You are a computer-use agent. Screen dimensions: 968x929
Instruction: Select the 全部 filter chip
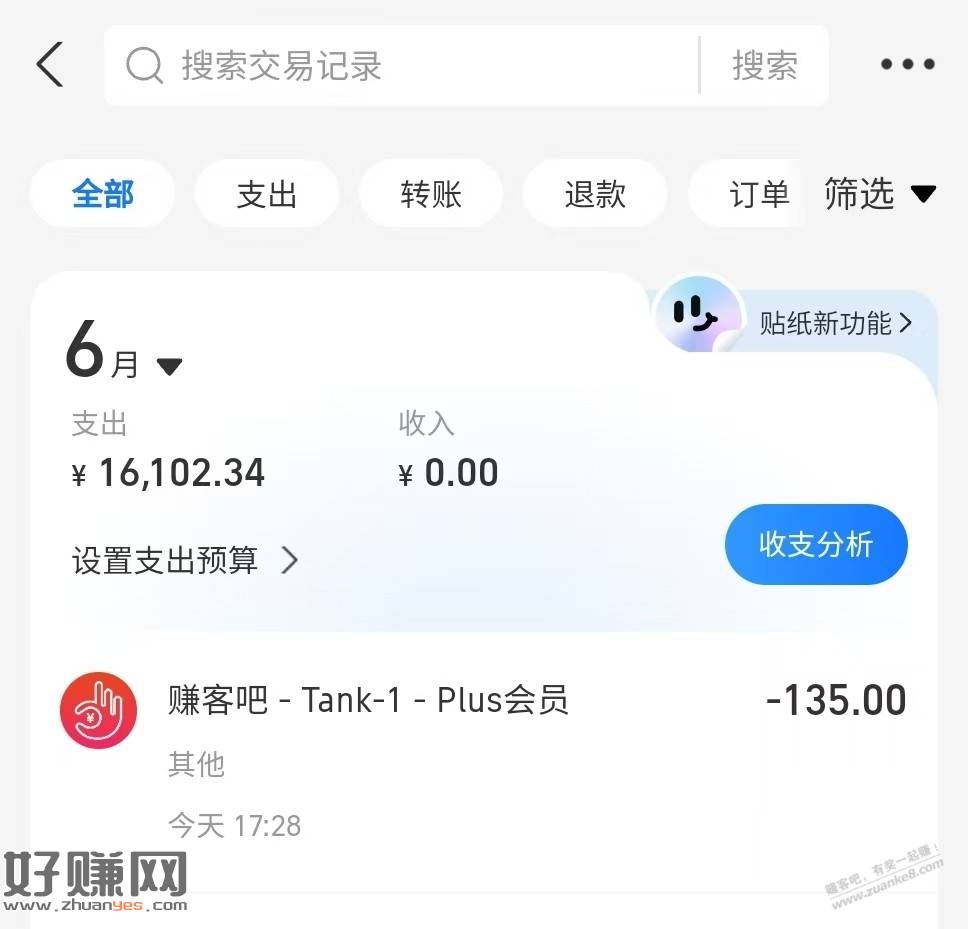coord(102,194)
